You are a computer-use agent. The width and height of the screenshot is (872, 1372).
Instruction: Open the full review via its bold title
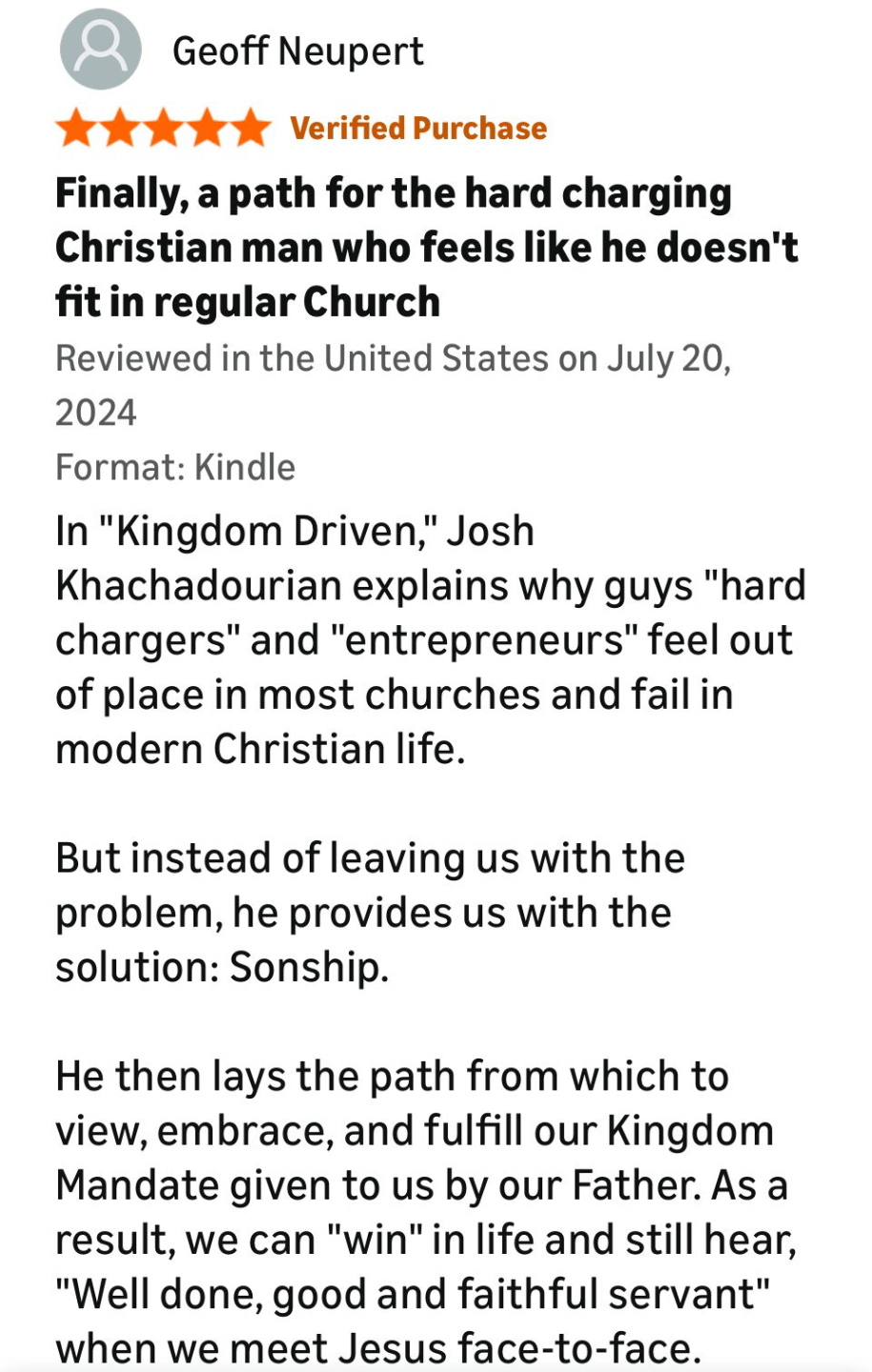point(426,248)
